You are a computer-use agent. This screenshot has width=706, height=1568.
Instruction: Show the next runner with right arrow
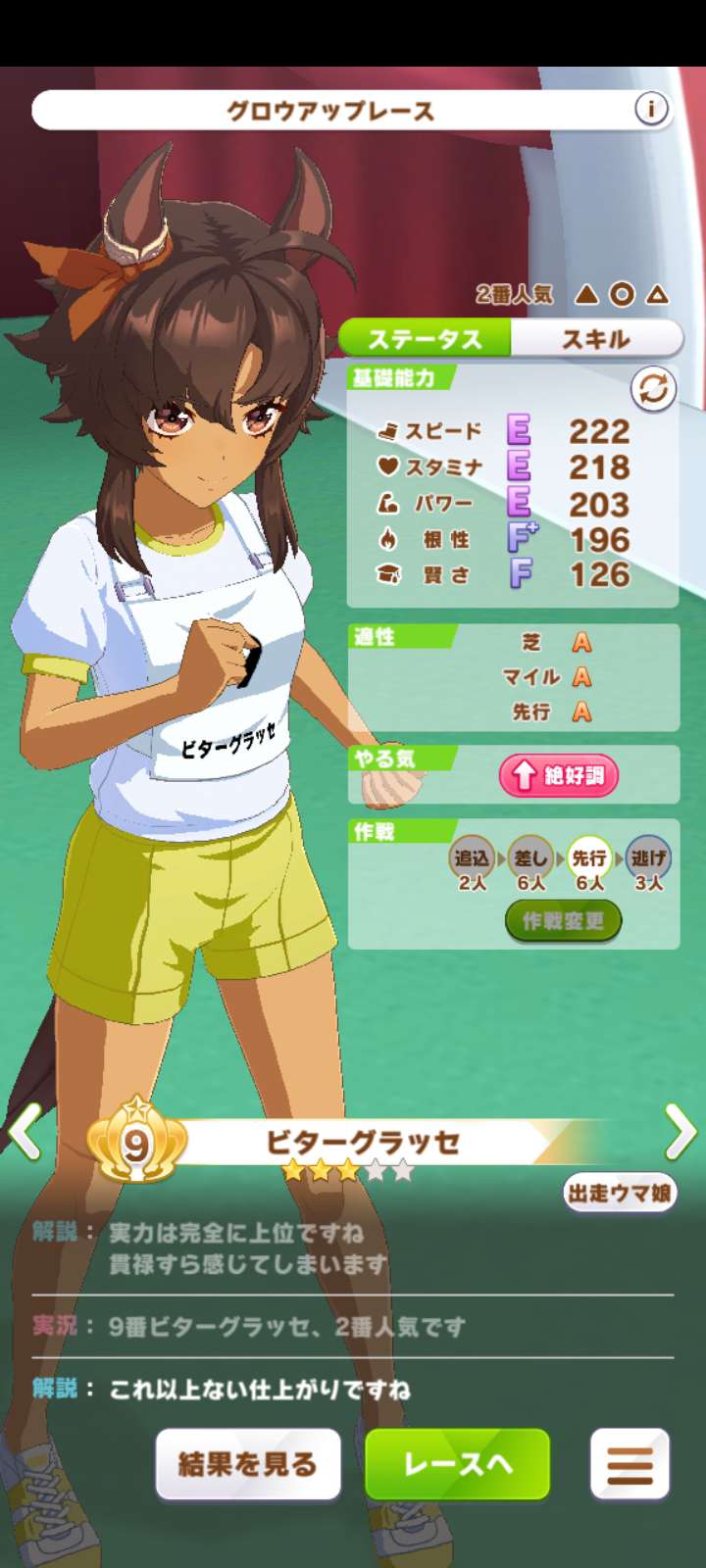[x=681, y=1133]
